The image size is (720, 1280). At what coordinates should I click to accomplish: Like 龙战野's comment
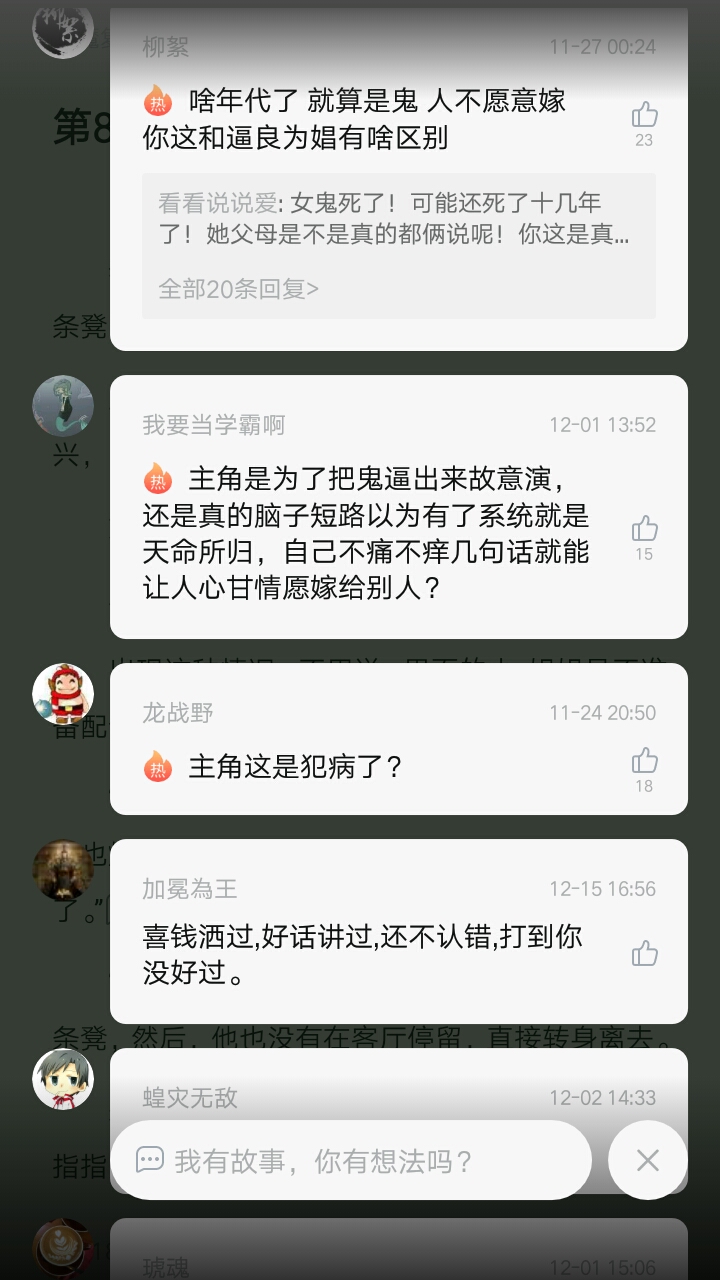coord(645,761)
